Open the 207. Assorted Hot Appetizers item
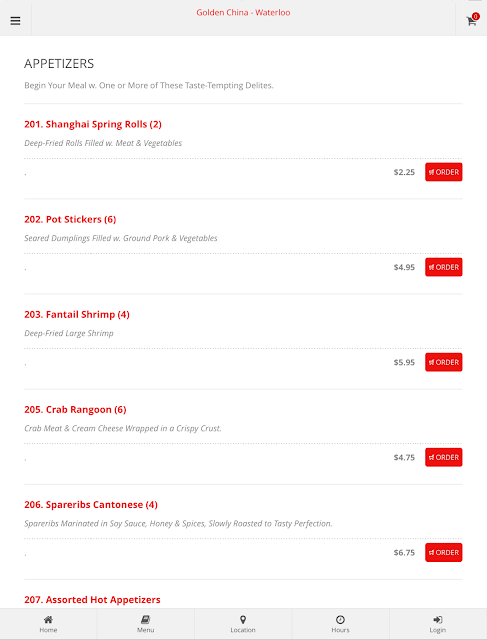487x640 pixels. click(92, 600)
